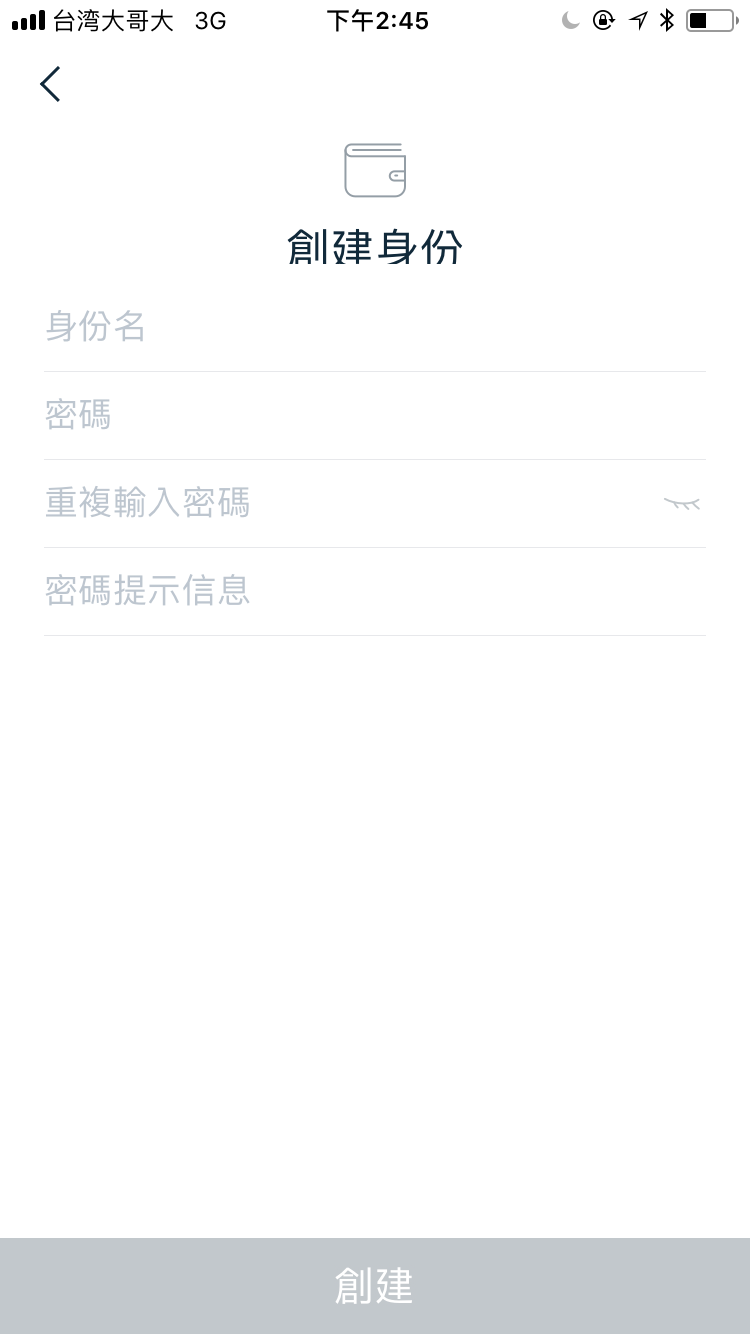
Task: Toggle password visibility with the eye icon
Action: tap(682, 503)
